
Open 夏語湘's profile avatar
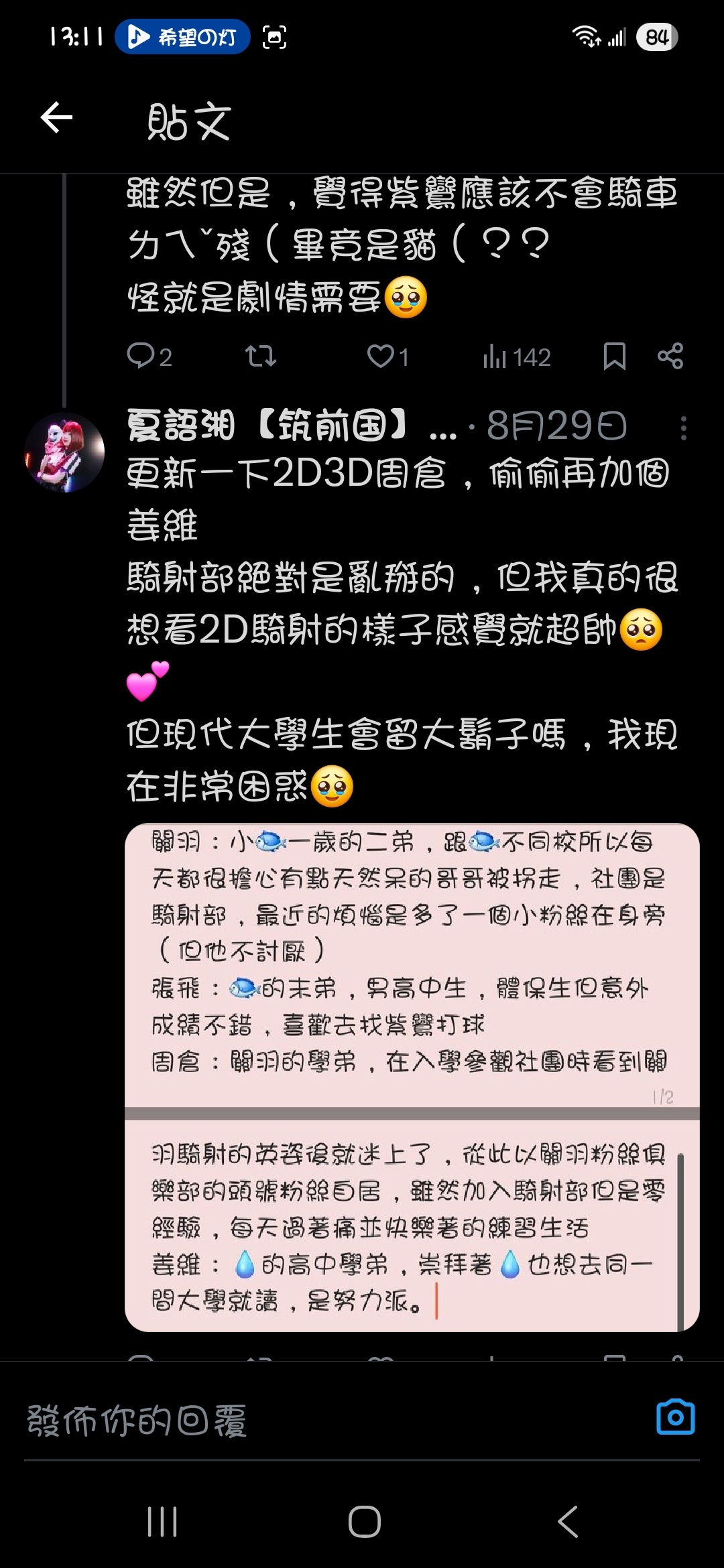(64, 453)
